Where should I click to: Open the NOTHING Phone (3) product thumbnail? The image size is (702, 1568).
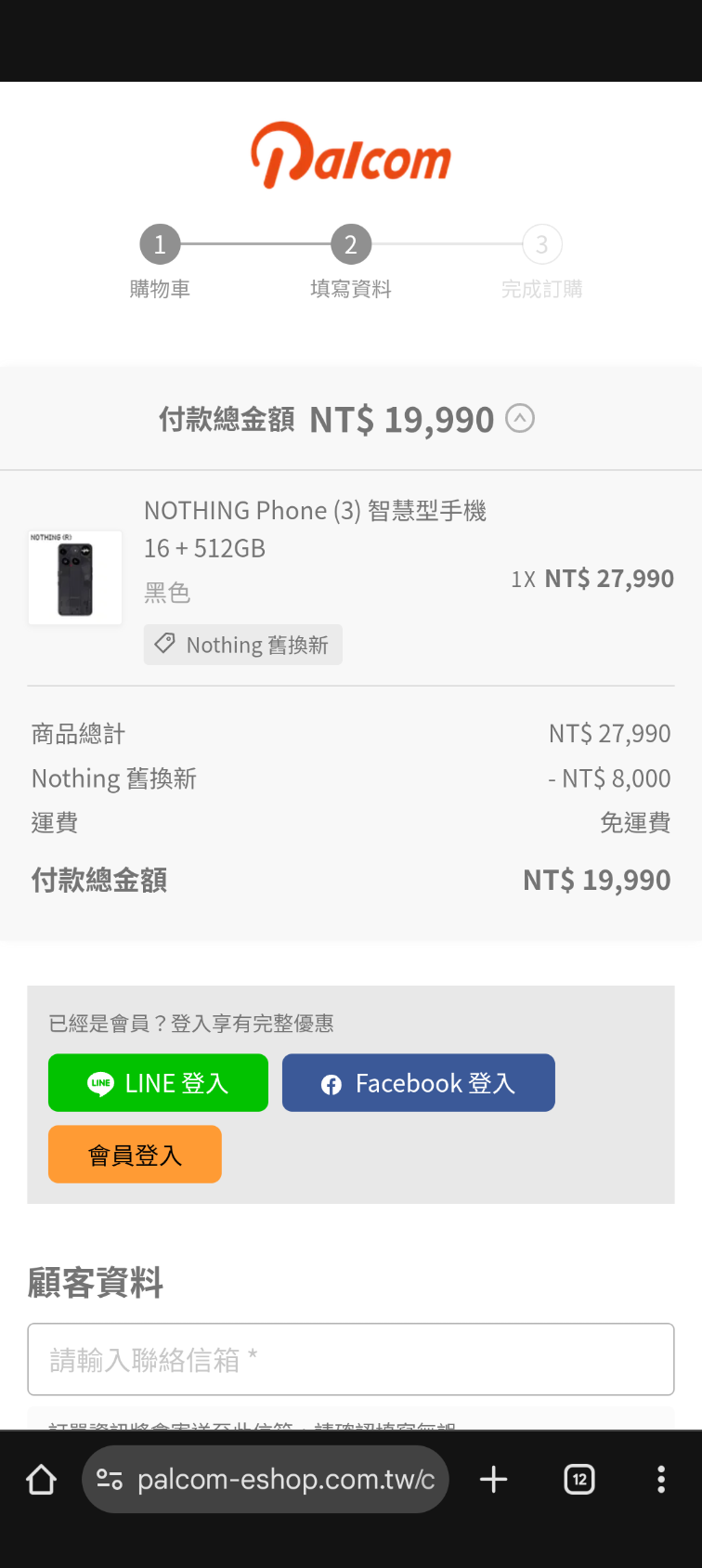[x=75, y=578]
